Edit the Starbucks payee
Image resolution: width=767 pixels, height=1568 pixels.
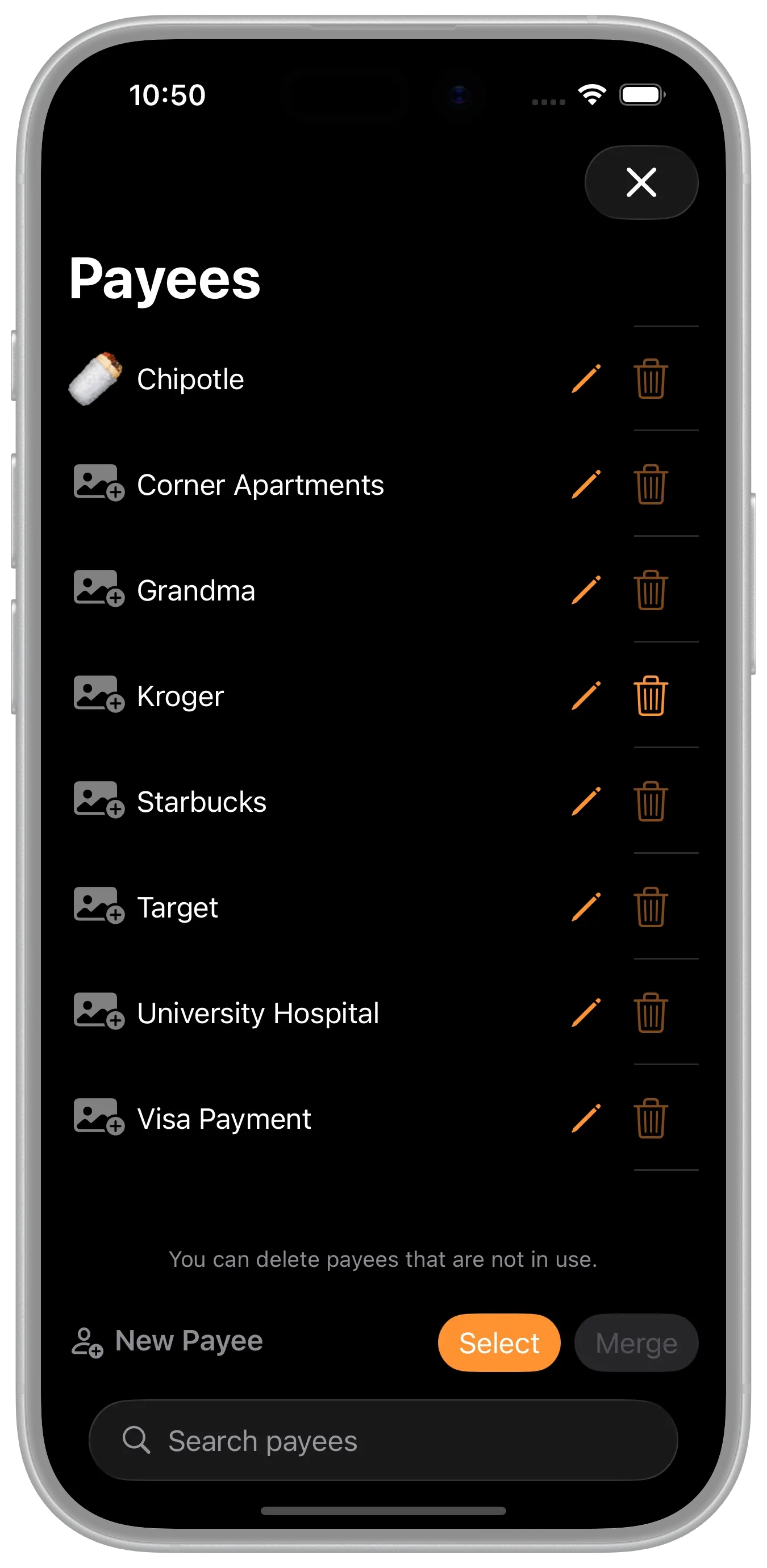(x=586, y=802)
